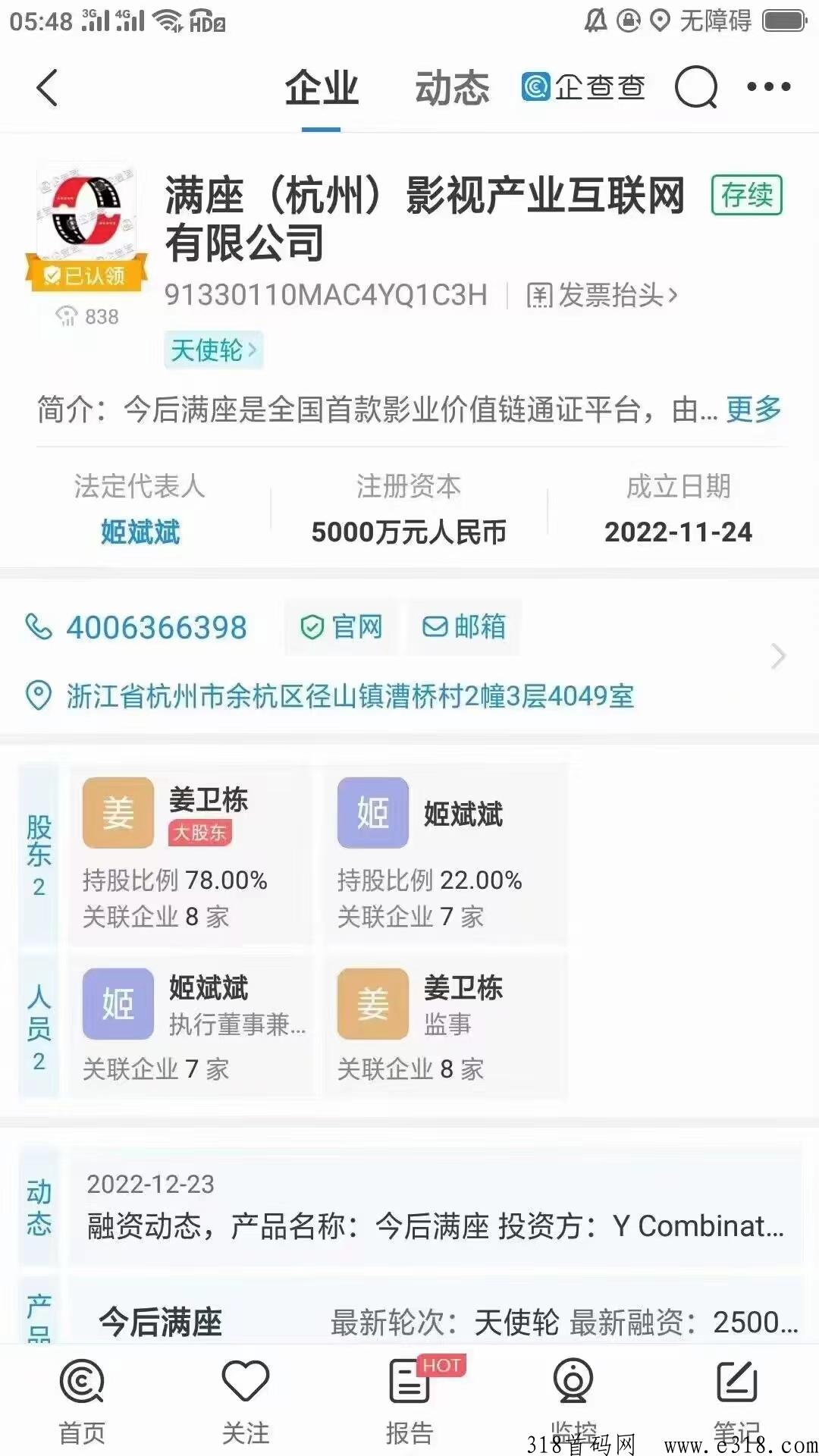Tap the 企查查 logo icon in the header
This screenshot has width=819, height=1456.
[x=538, y=86]
